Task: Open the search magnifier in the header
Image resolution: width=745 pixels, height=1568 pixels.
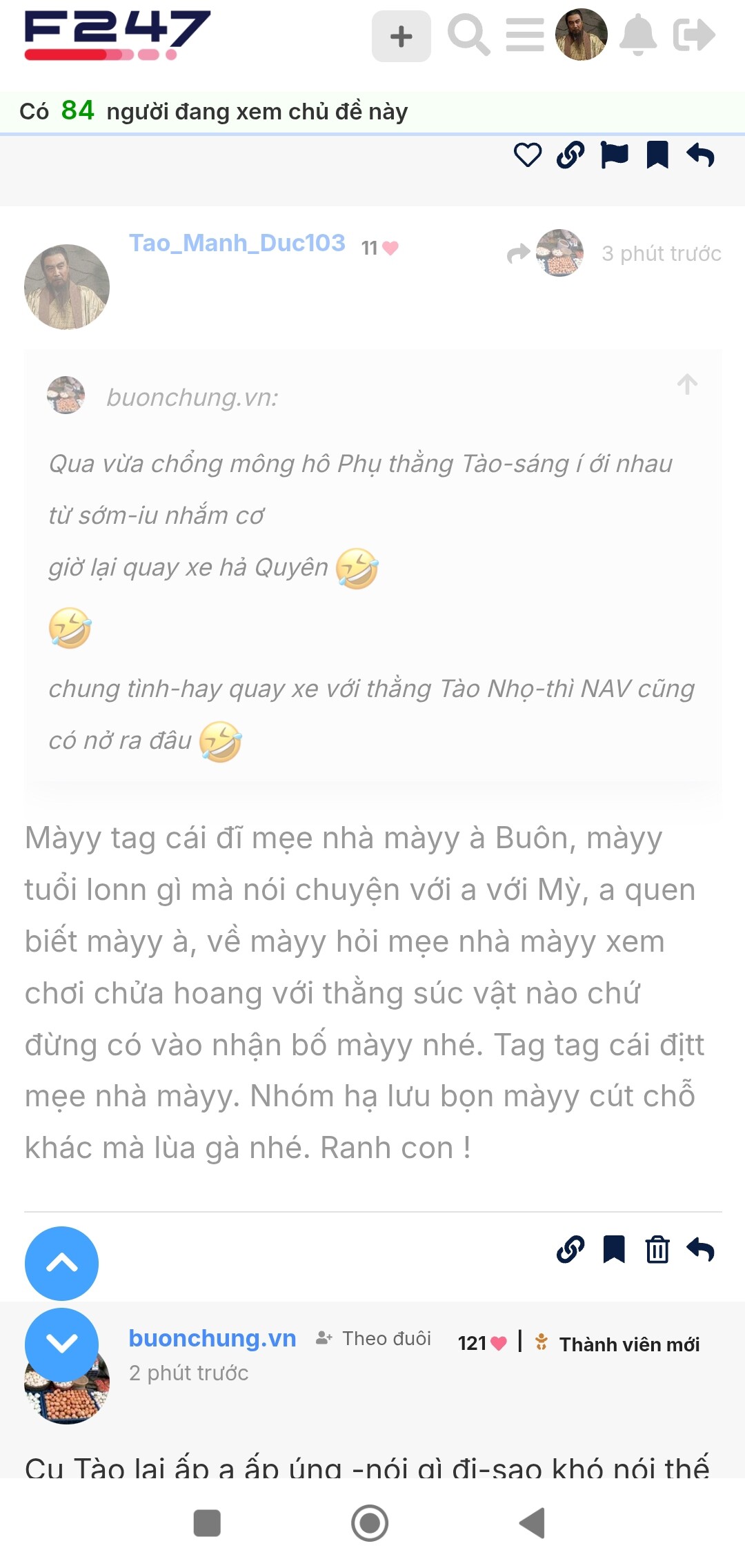Action: tap(469, 35)
